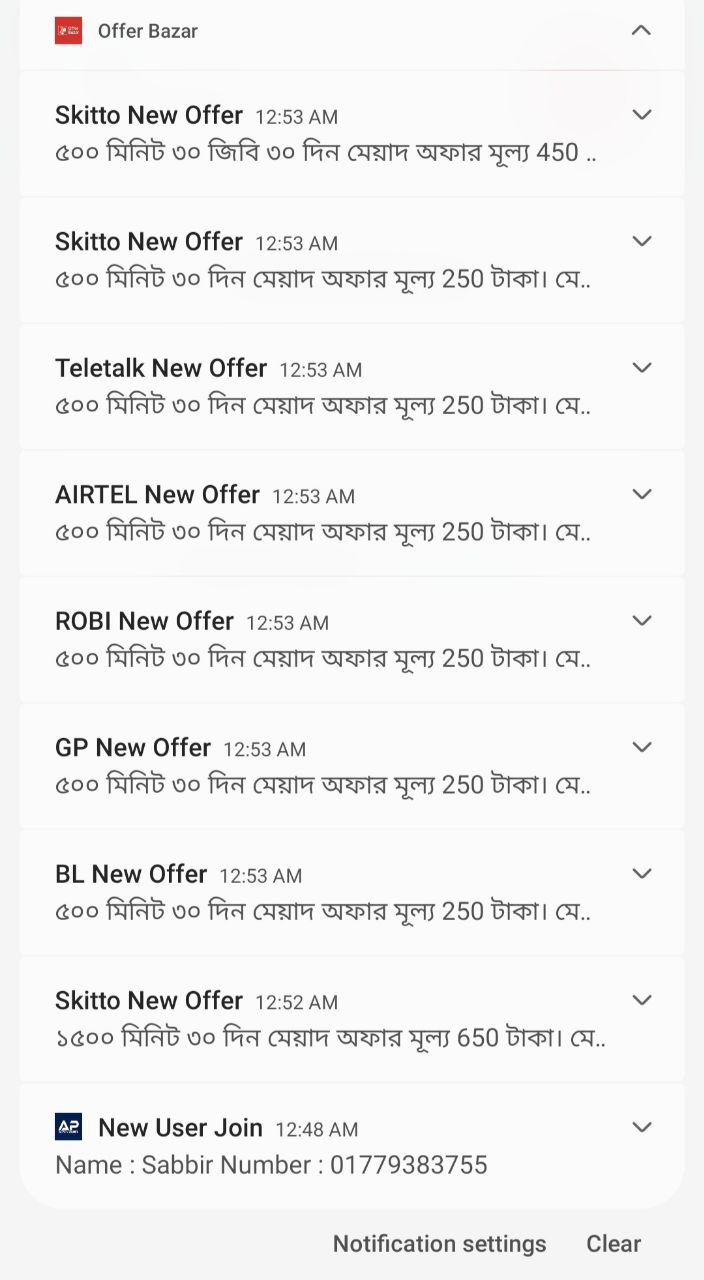Open the New User Join notification
This screenshot has height=1280, width=704.
pos(300,1146)
